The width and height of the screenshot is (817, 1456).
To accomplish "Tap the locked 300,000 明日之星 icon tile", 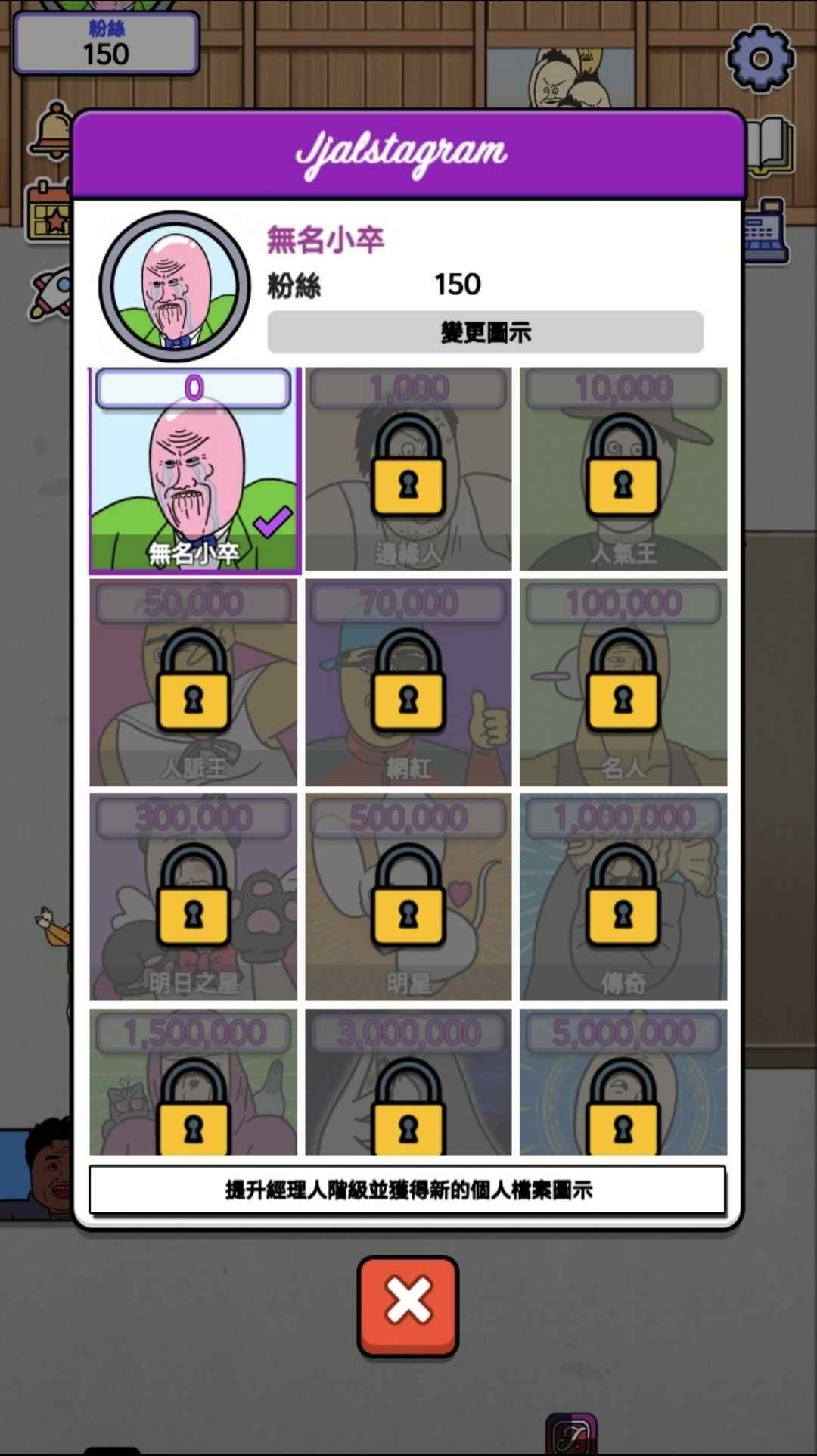I will [x=194, y=897].
